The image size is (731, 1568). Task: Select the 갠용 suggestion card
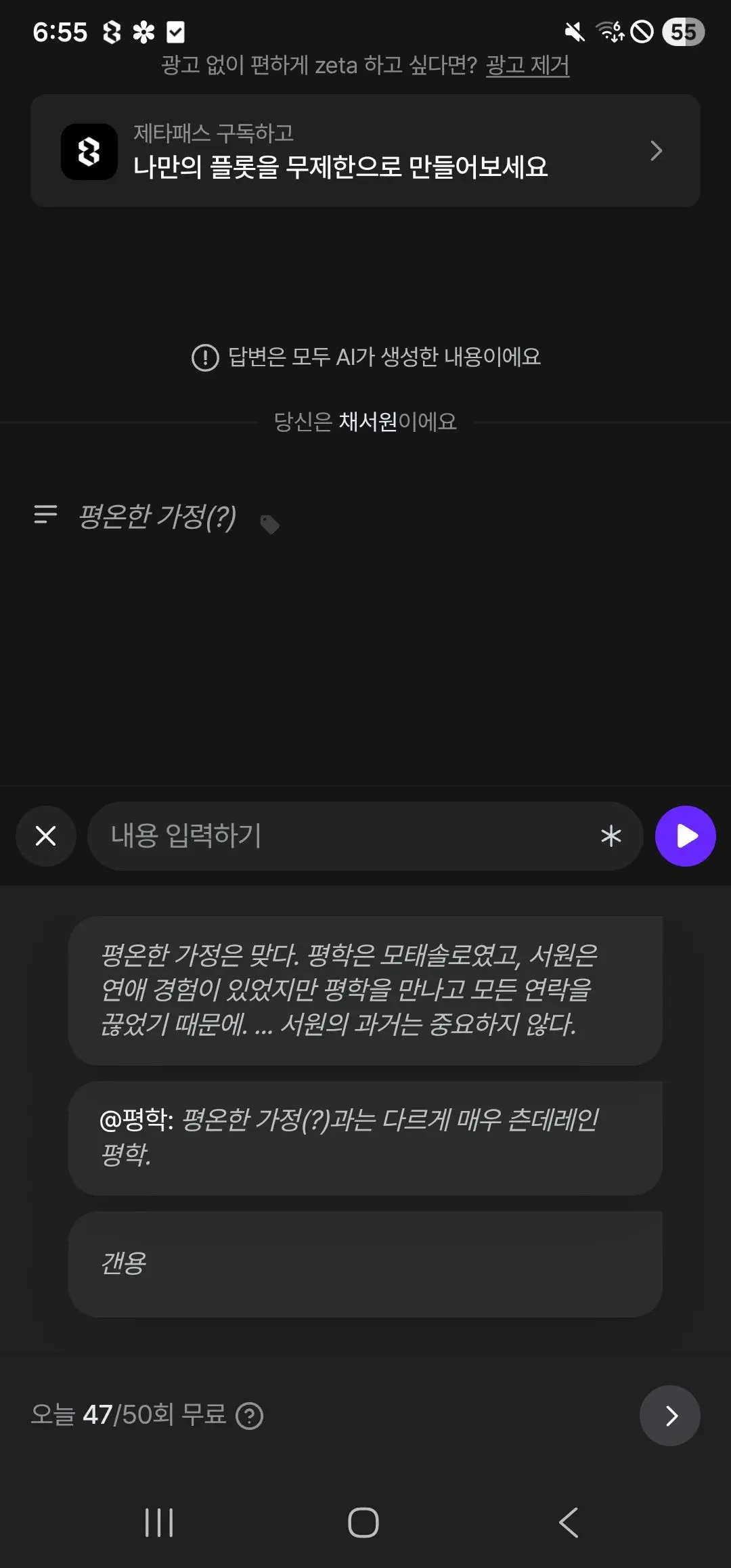click(x=365, y=1264)
